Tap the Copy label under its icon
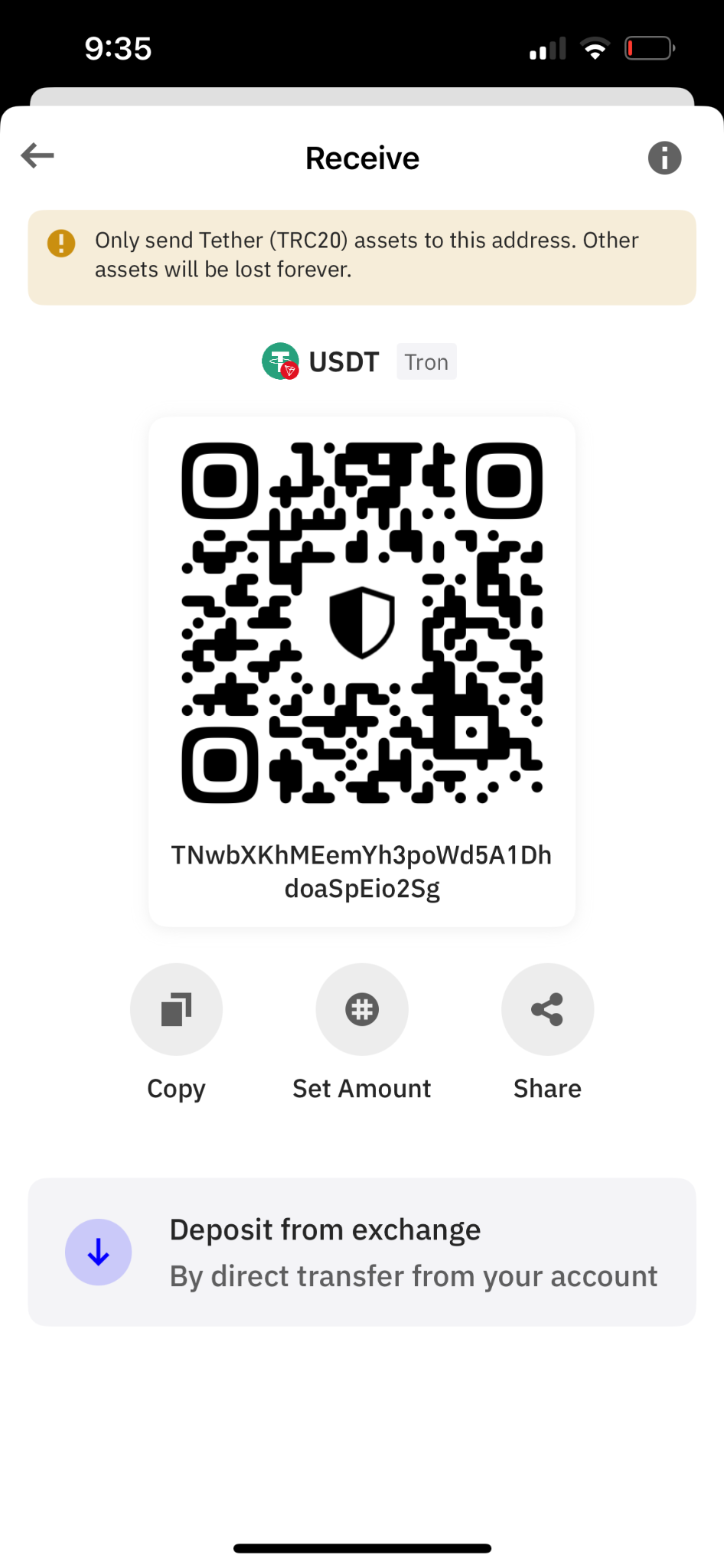This screenshot has height=1568, width=724. pos(176,1088)
